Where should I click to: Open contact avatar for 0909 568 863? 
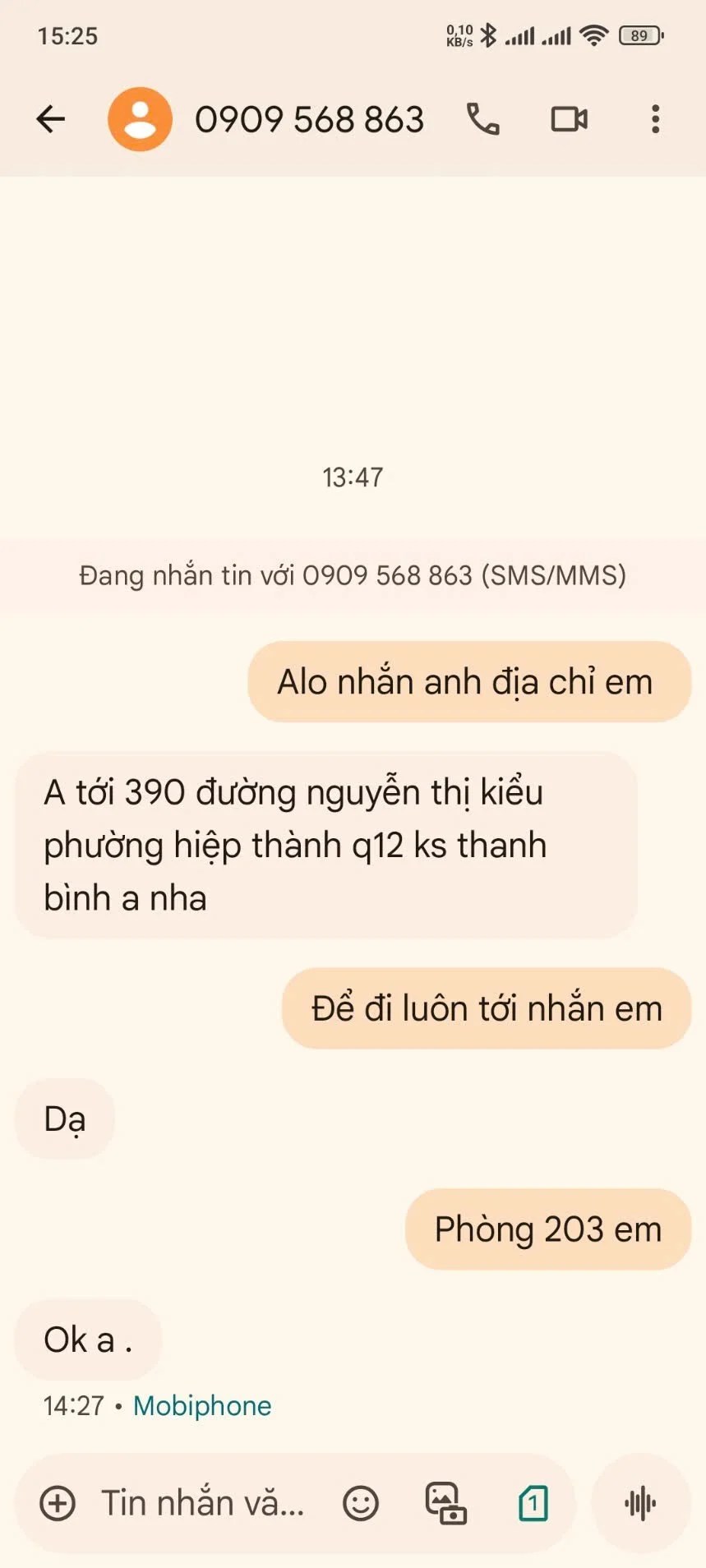click(x=141, y=119)
